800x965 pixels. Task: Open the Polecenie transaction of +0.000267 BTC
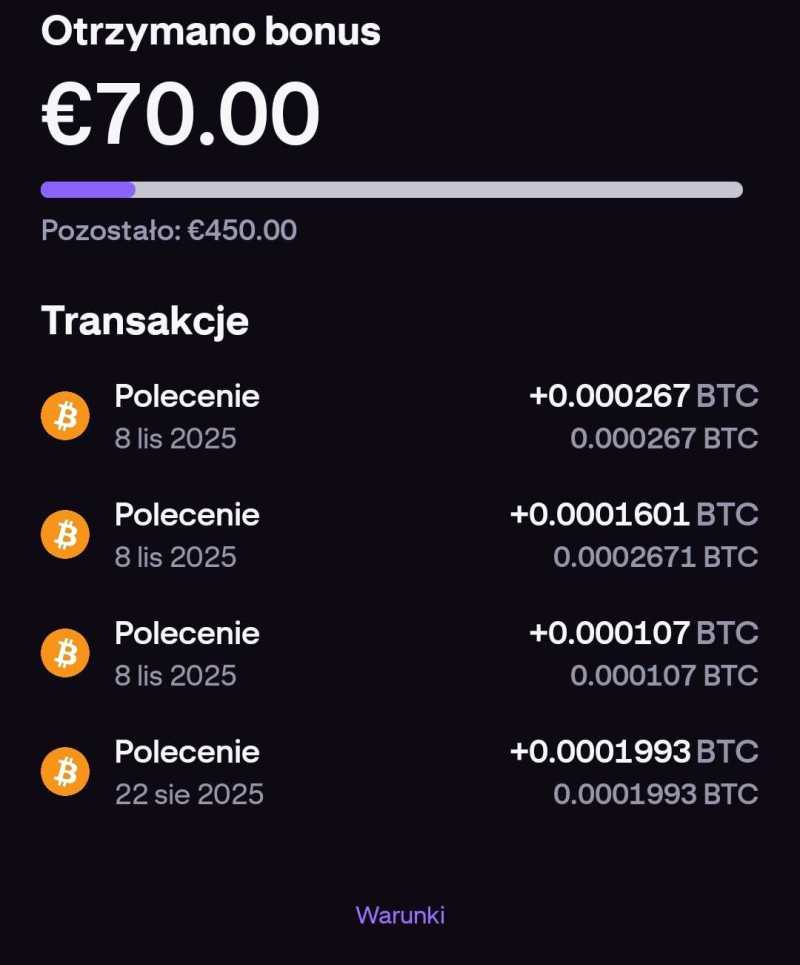click(x=400, y=417)
